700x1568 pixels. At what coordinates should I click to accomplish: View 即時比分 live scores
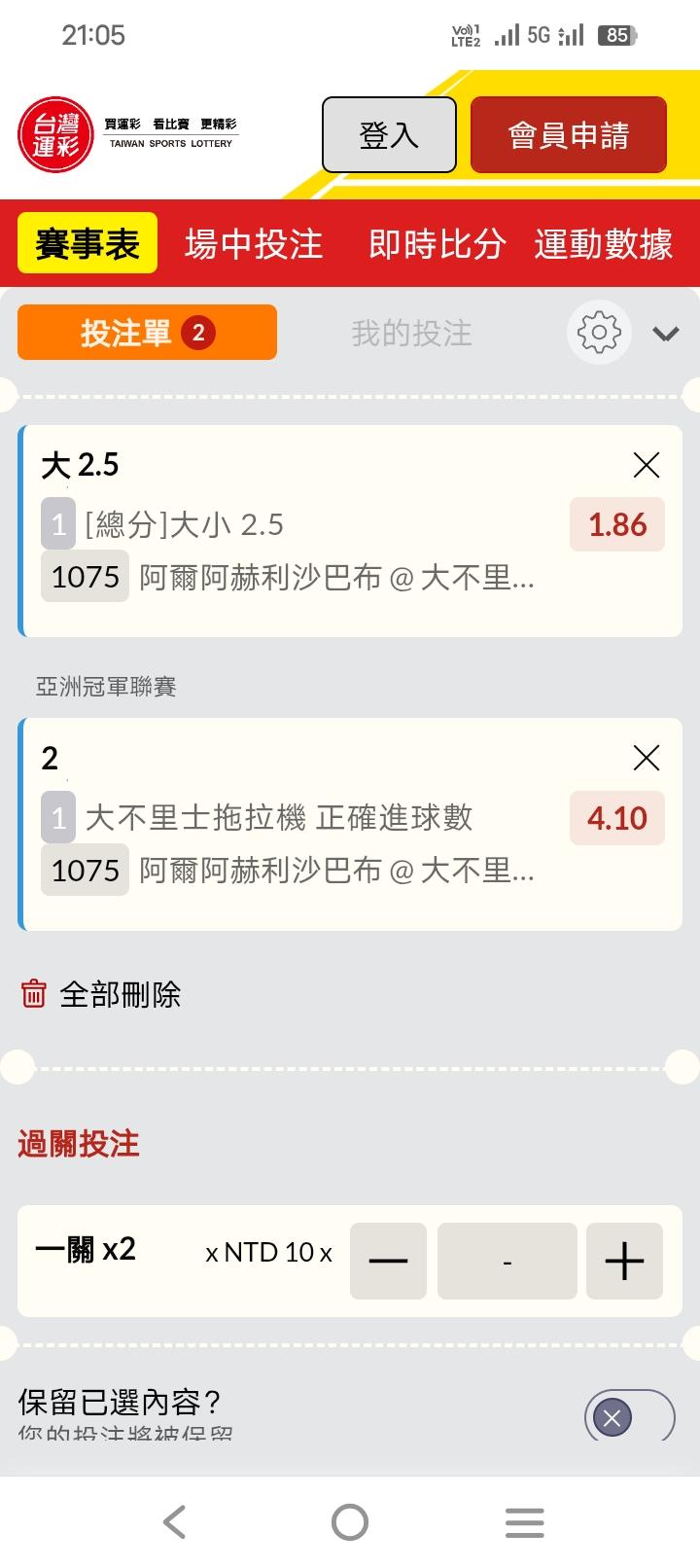tap(437, 243)
